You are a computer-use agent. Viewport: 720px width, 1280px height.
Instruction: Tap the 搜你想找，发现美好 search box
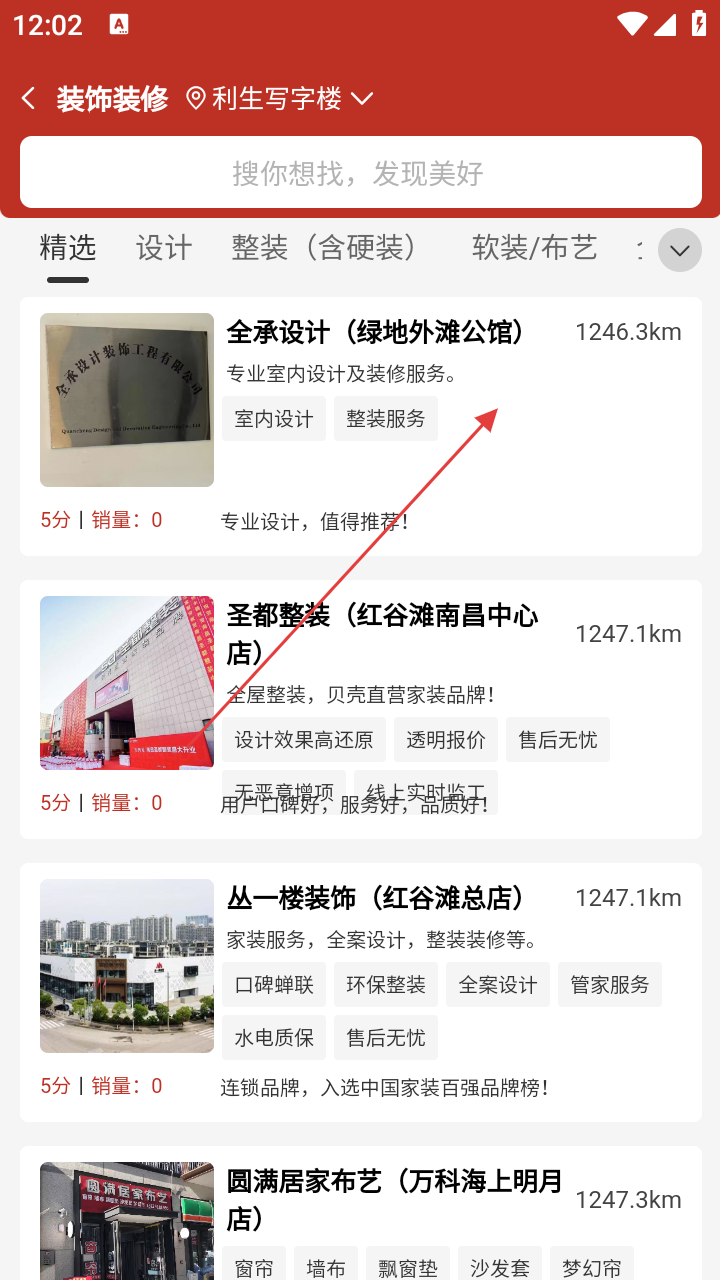pyautogui.click(x=360, y=172)
